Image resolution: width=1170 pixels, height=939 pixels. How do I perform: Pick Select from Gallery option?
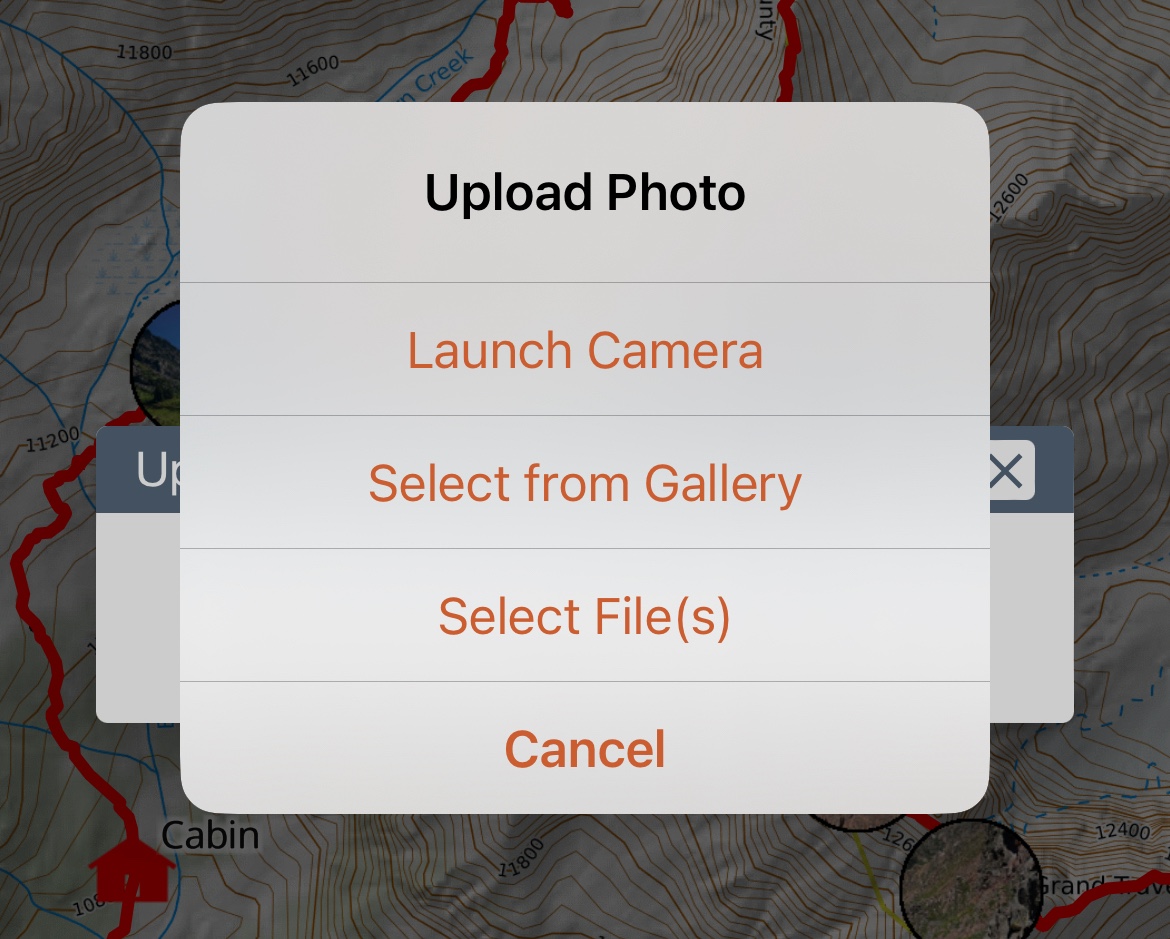585,483
